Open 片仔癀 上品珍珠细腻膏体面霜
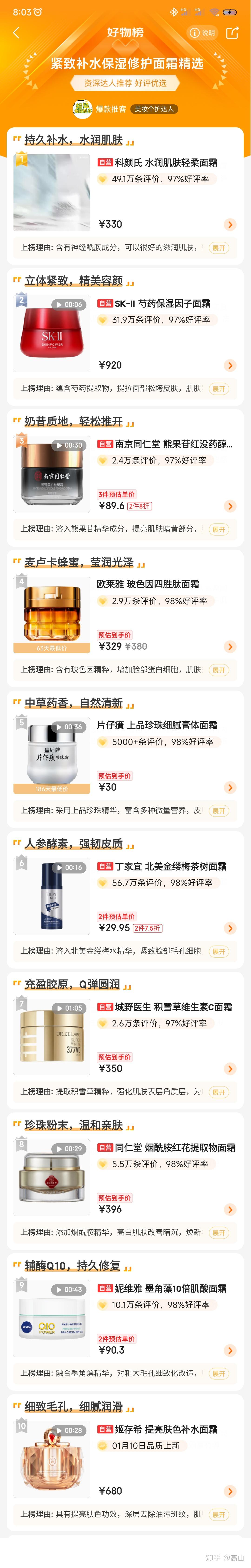 click(x=157, y=725)
